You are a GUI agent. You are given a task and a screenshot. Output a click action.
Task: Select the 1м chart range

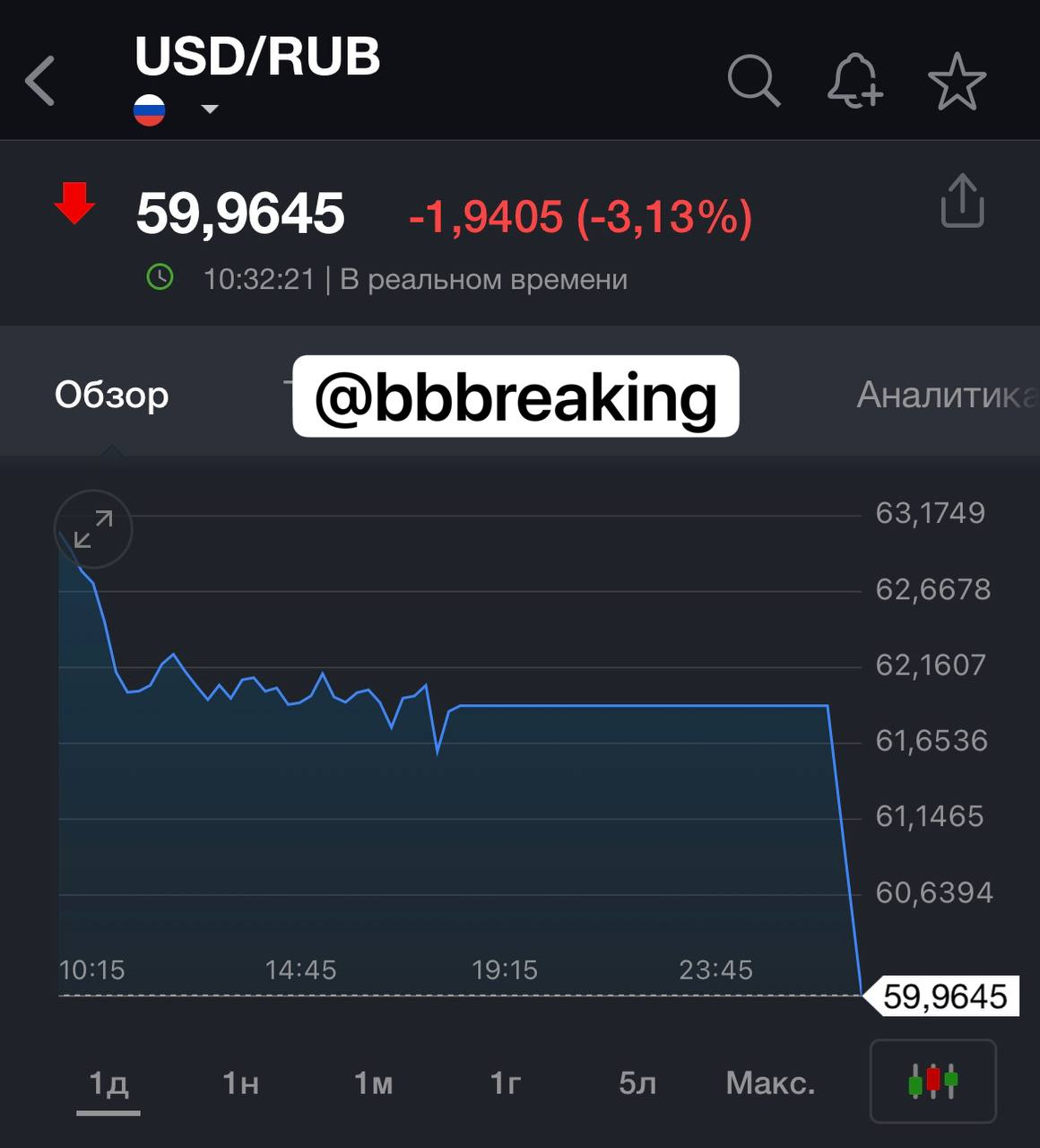point(373,1083)
